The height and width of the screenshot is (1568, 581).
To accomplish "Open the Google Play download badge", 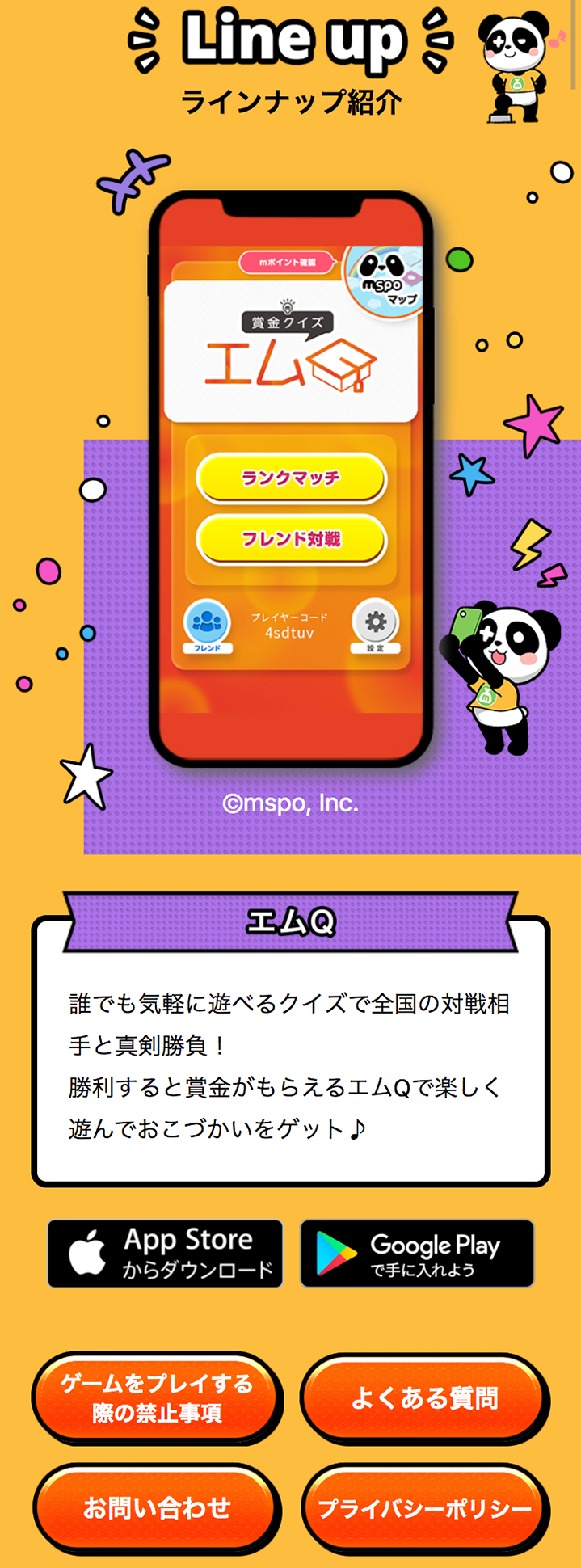I will pyautogui.click(x=417, y=1253).
